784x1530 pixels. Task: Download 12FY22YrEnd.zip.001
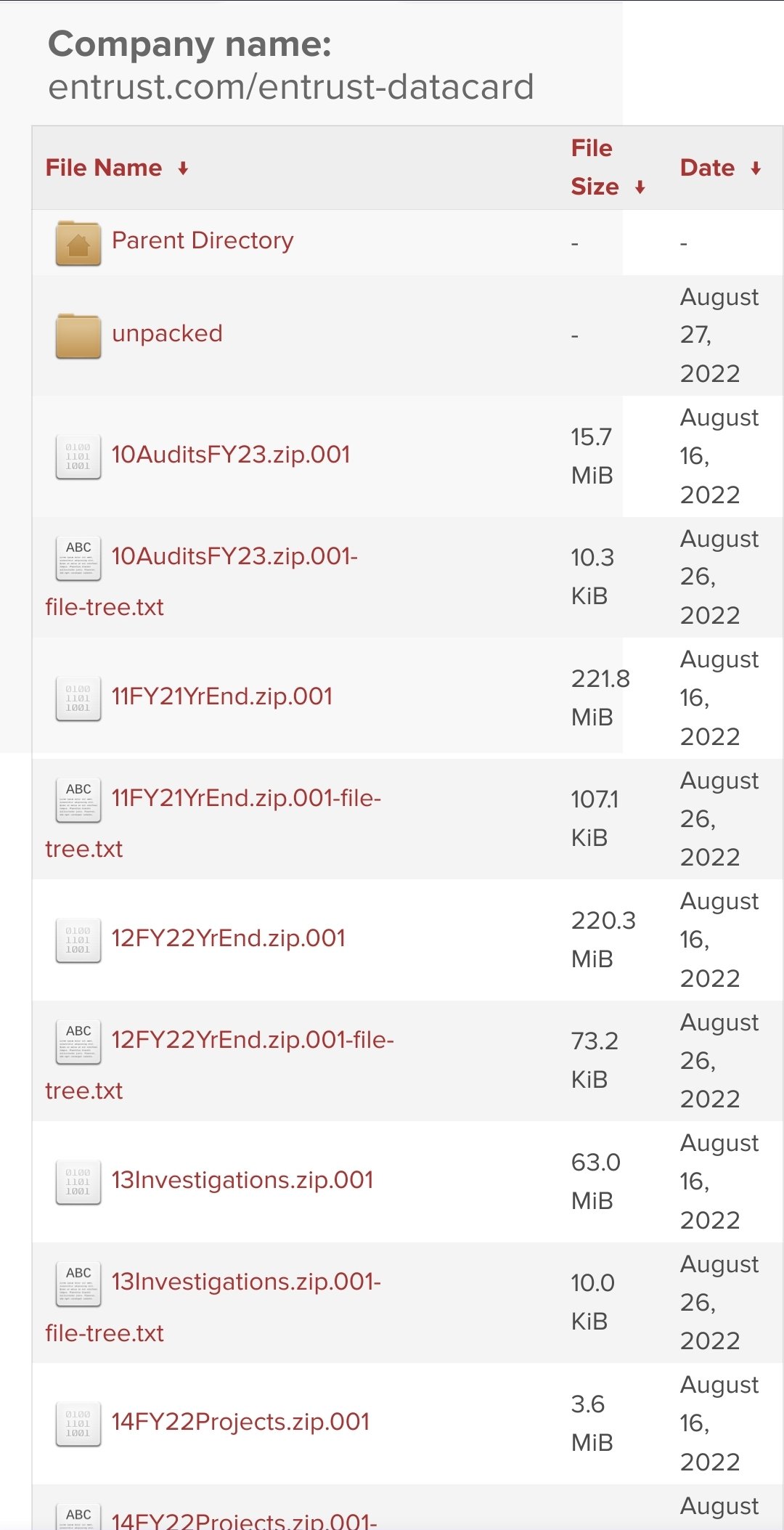pyautogui.click(x=228, y=938)
